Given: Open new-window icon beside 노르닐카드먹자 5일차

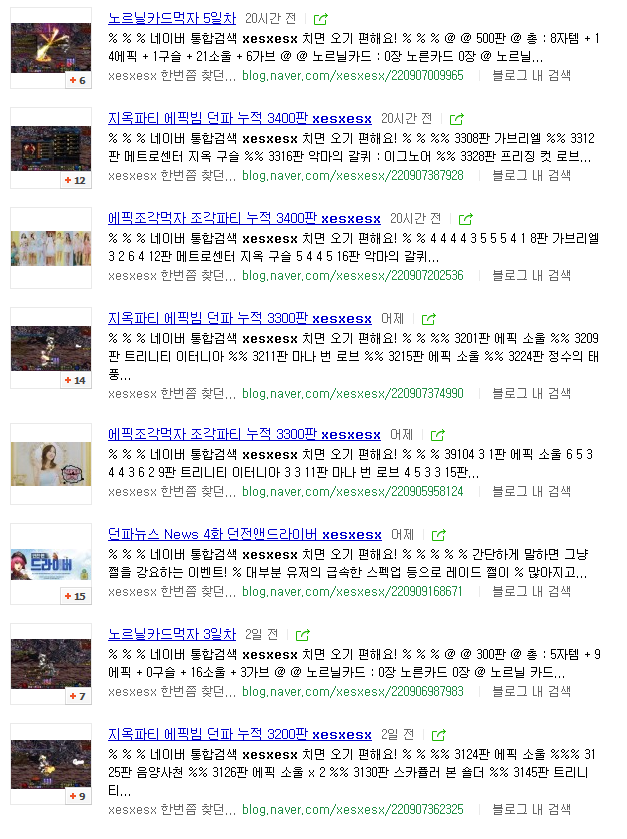Looking at the screenshot, I should (x=320, y=19).
